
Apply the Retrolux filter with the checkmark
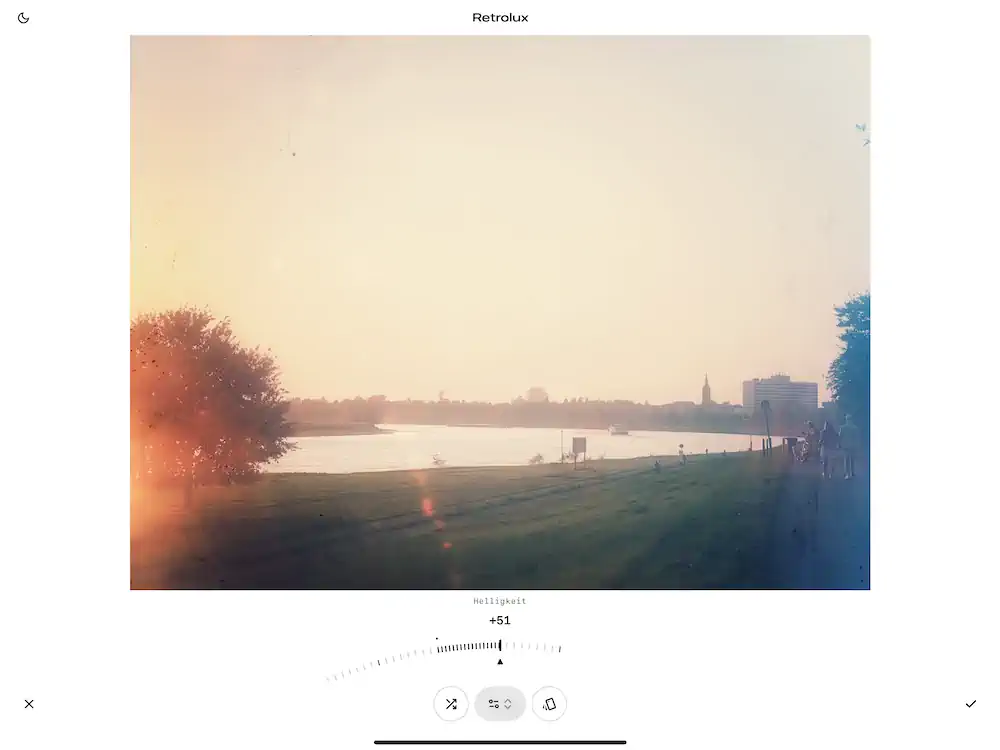[970, 704]
